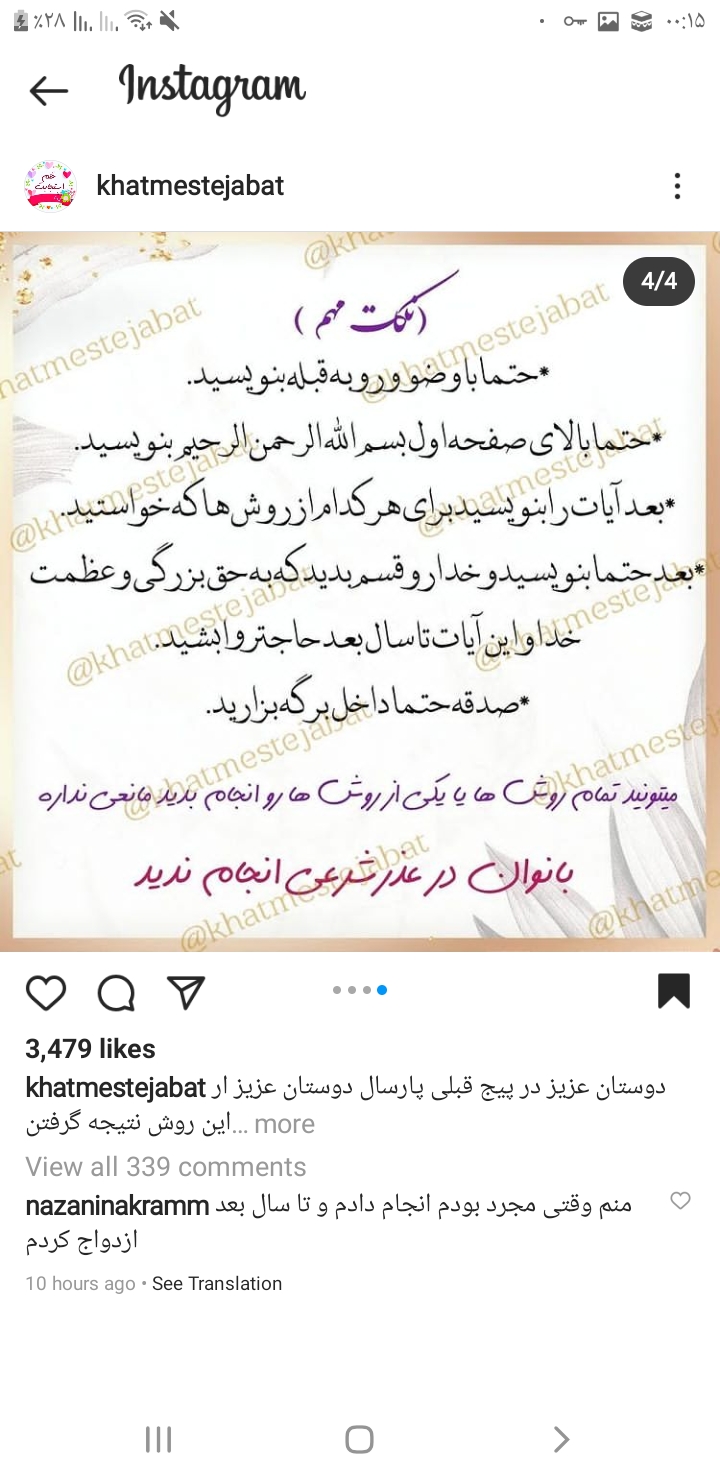Share the post via paper plane icon
Viewport: 720px width, 1480px height.
point(186,992)
